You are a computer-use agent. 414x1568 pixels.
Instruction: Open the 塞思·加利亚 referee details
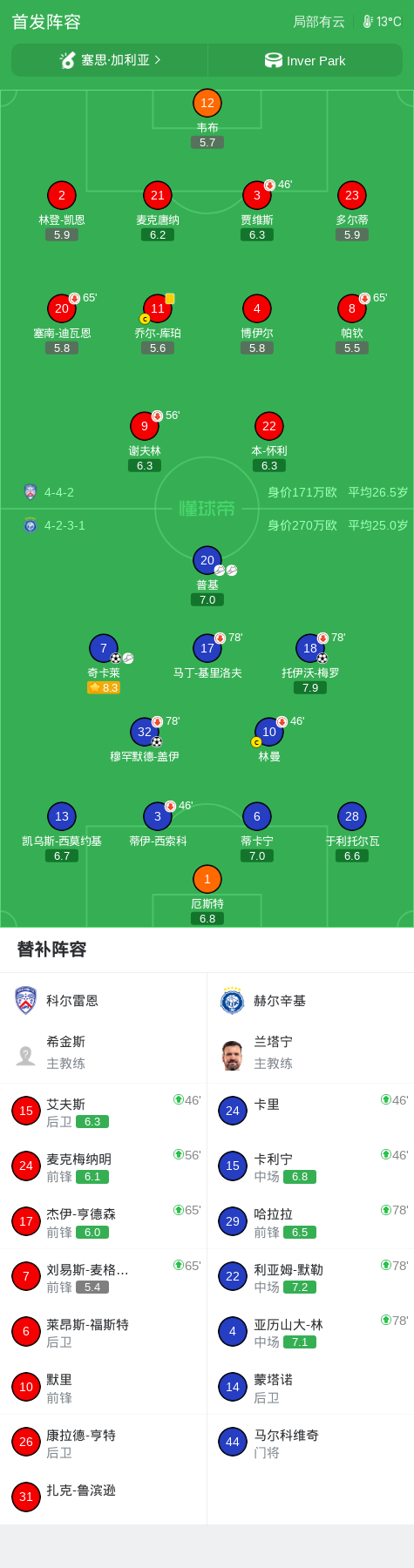(x=110, y=60)
